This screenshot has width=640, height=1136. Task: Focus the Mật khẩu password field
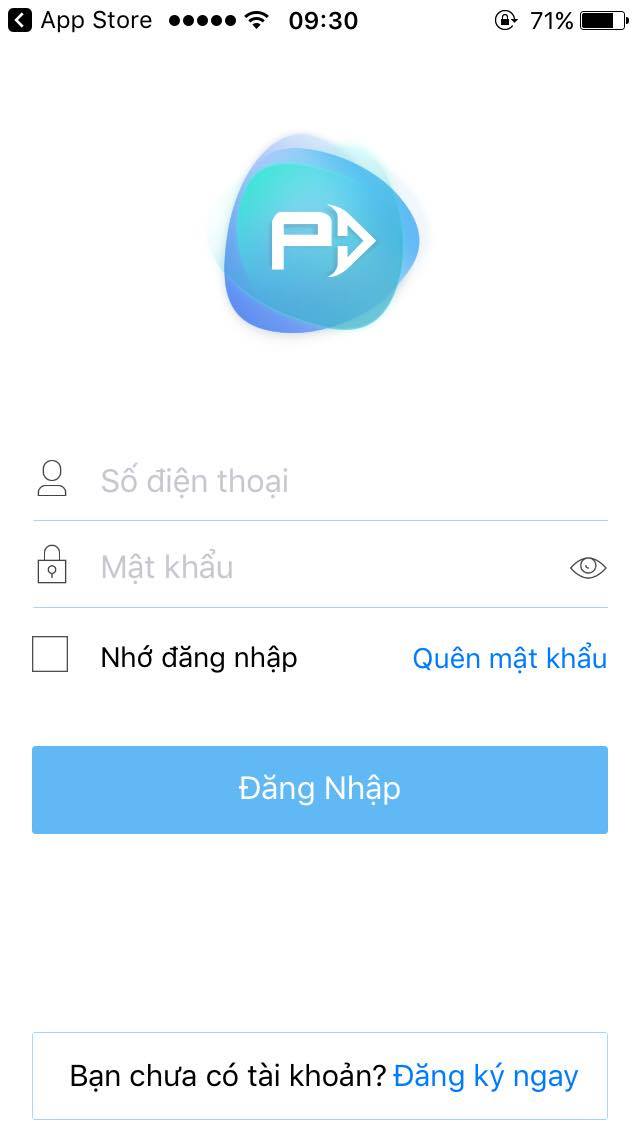(320, 567)
